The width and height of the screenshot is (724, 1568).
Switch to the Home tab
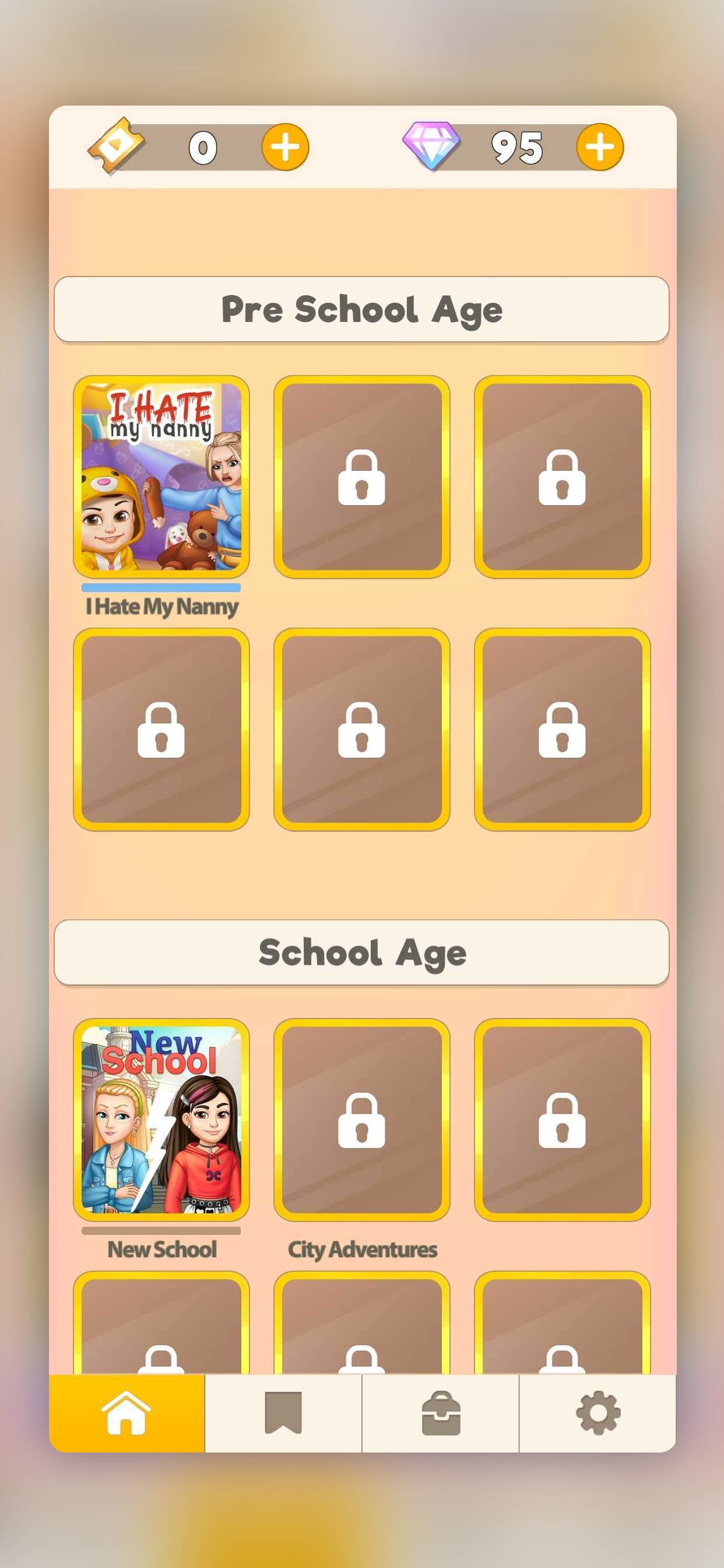(x=126, y=1413)
